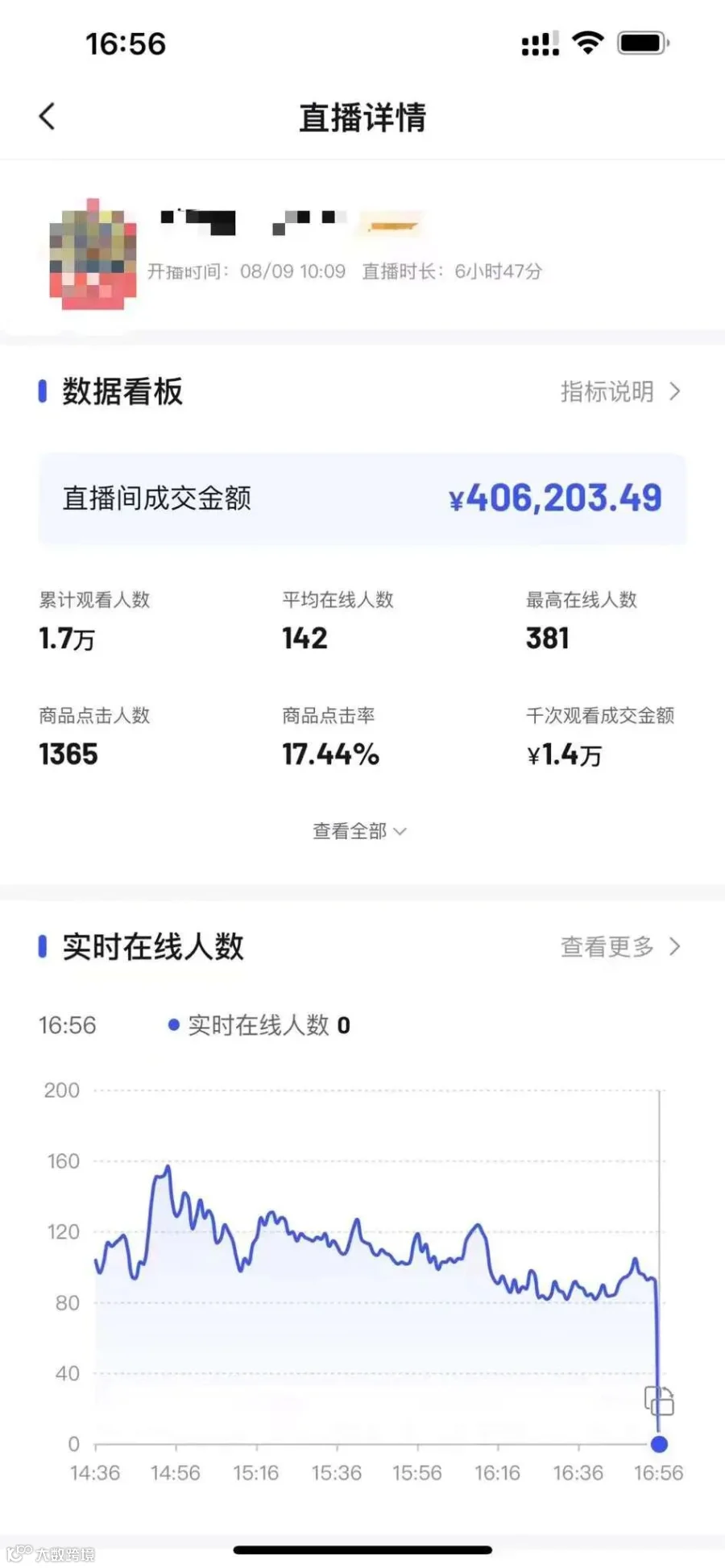Go back from the 直播详情 page
Image resolution: width=725 pixels, height=1568 pixels.
tap(48, 117)
